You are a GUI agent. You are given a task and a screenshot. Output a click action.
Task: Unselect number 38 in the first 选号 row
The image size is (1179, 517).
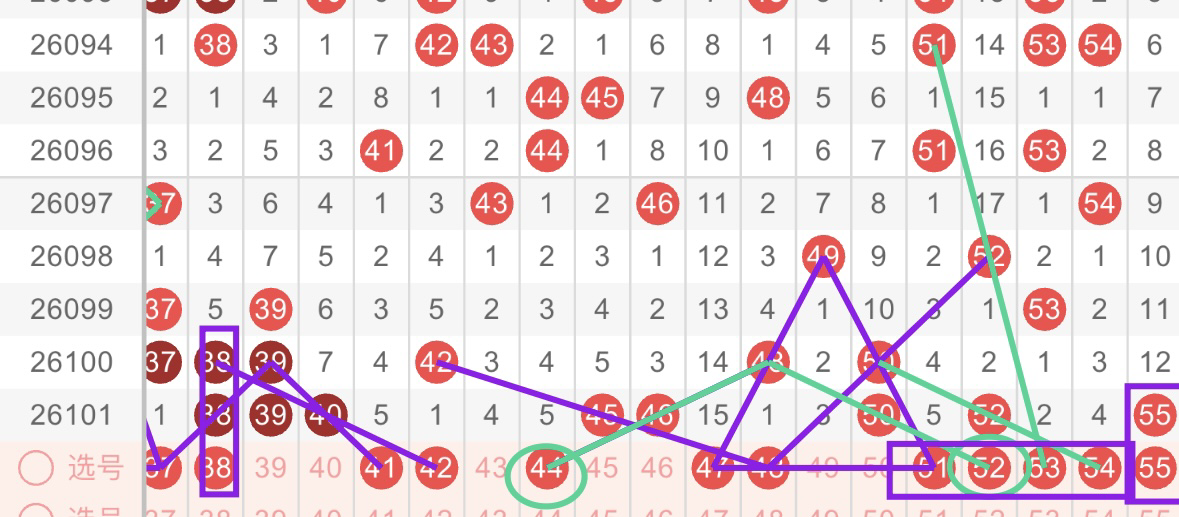[215, 467]
